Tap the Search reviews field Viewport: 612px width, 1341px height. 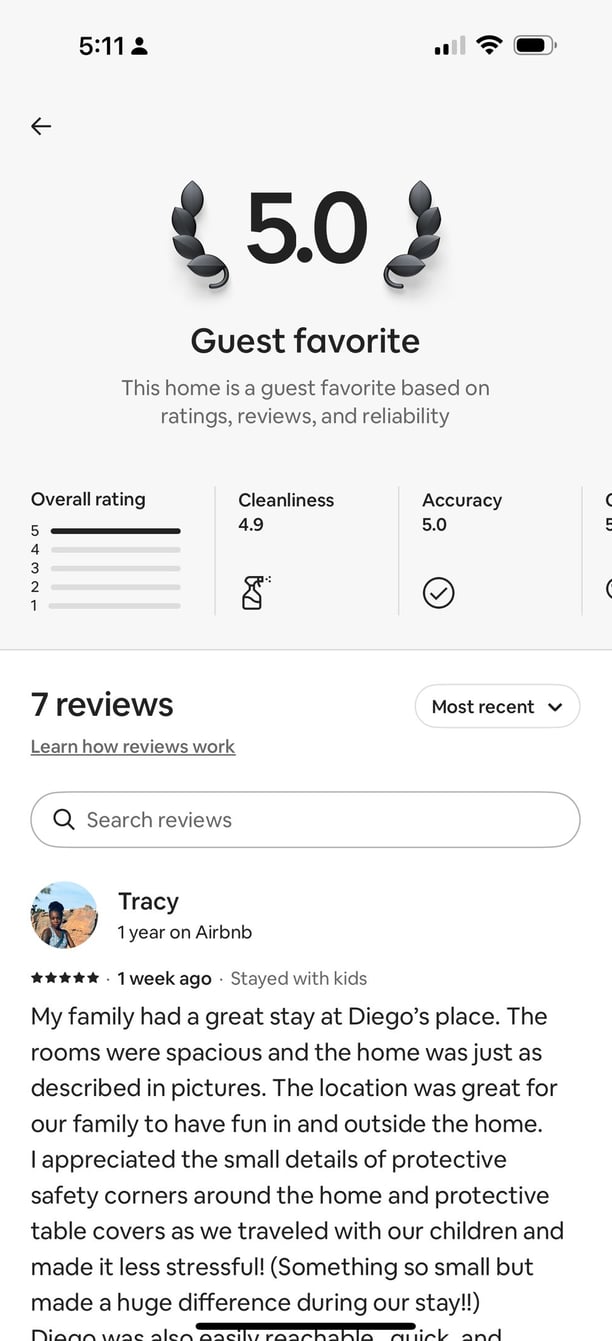[x=305, y=819]
